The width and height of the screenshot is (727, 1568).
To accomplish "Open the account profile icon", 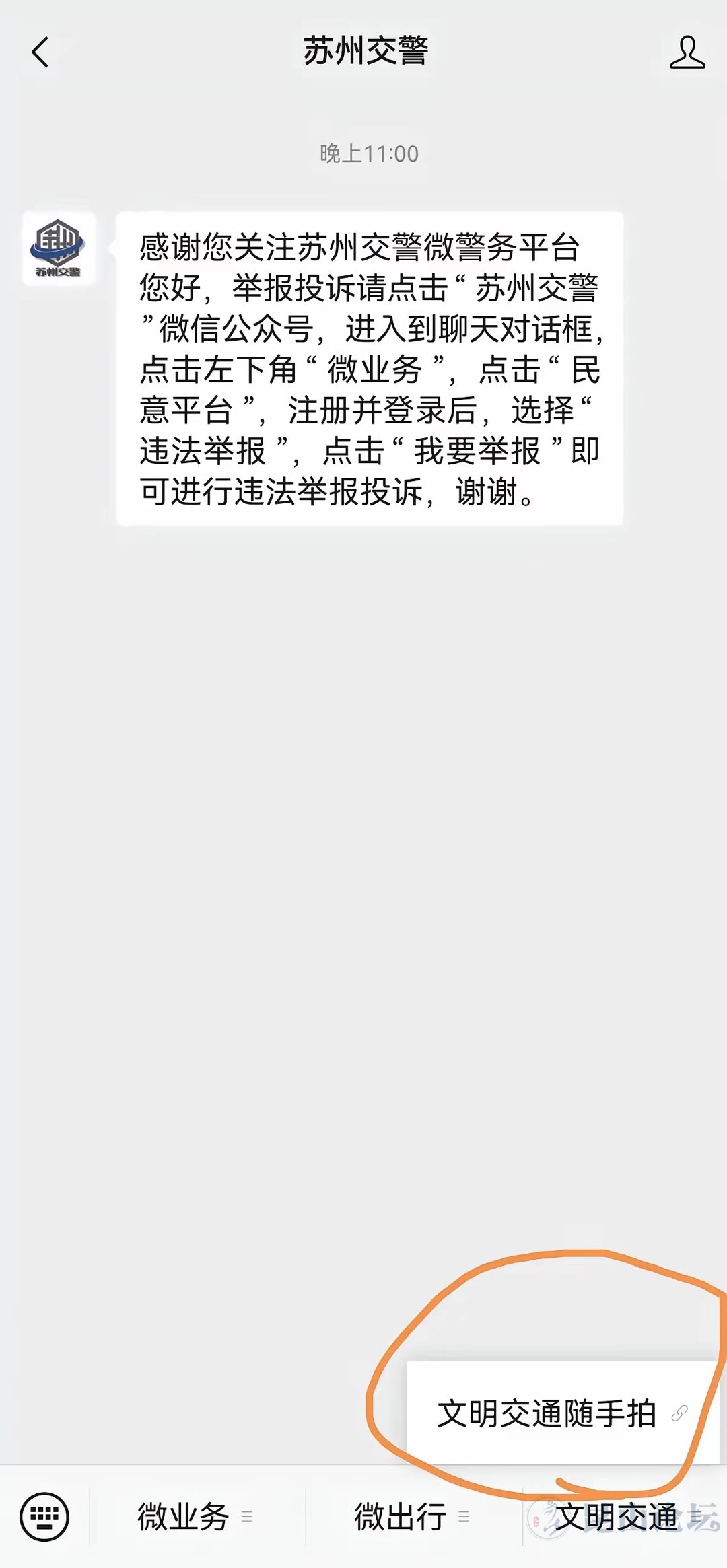I will [687, 52].
